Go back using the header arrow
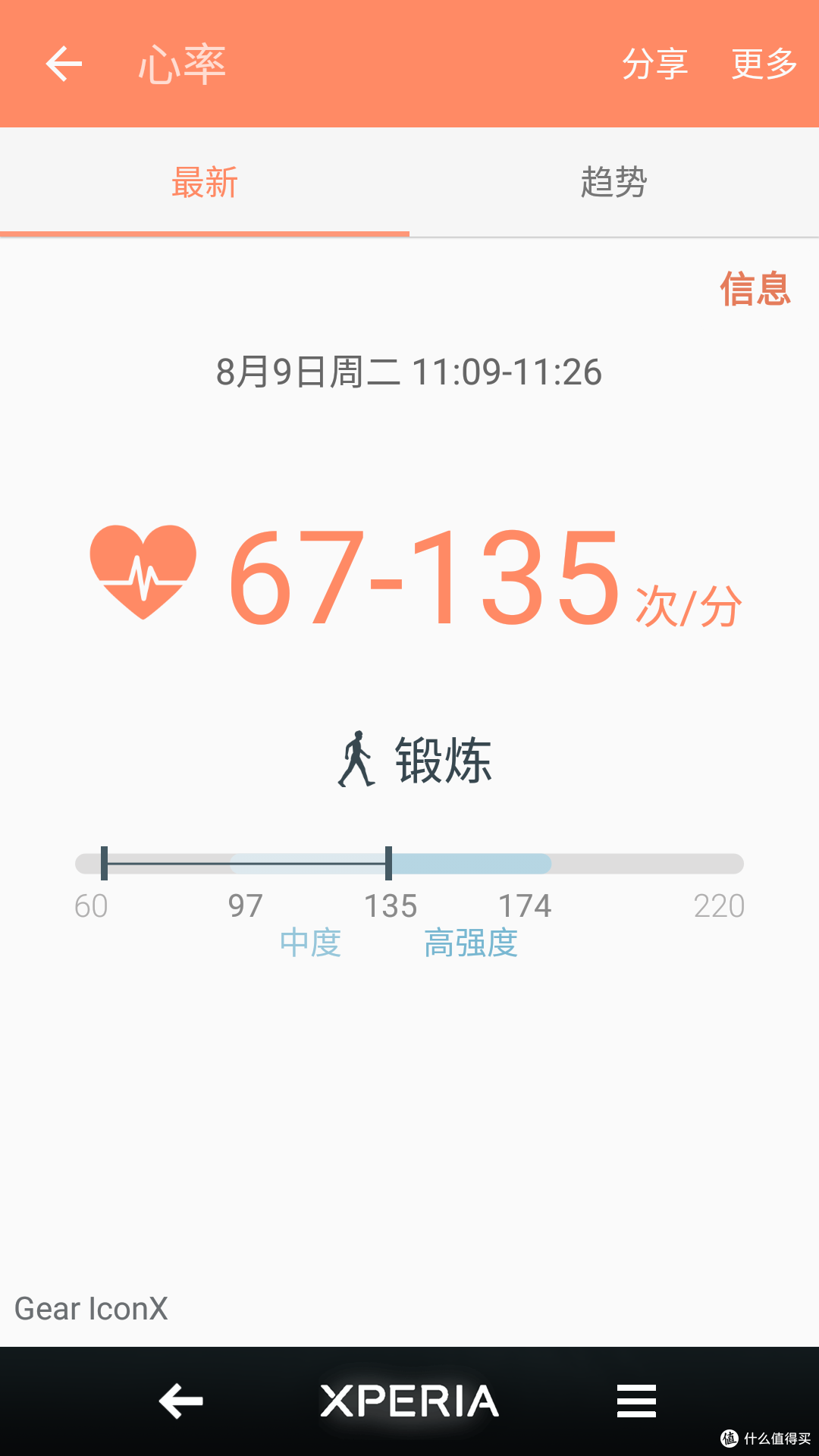This screenshot has height=1456, width=819. [x=64, y=64]
